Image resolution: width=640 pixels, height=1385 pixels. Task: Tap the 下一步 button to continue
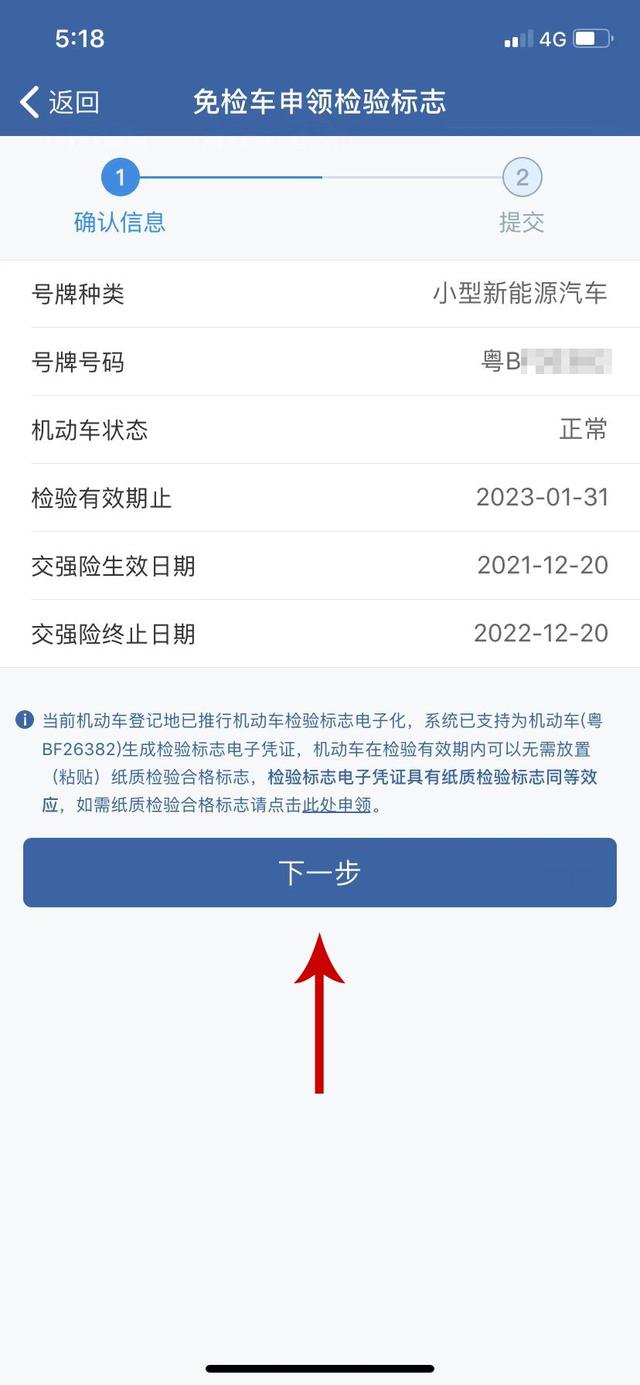coord(320,872)
